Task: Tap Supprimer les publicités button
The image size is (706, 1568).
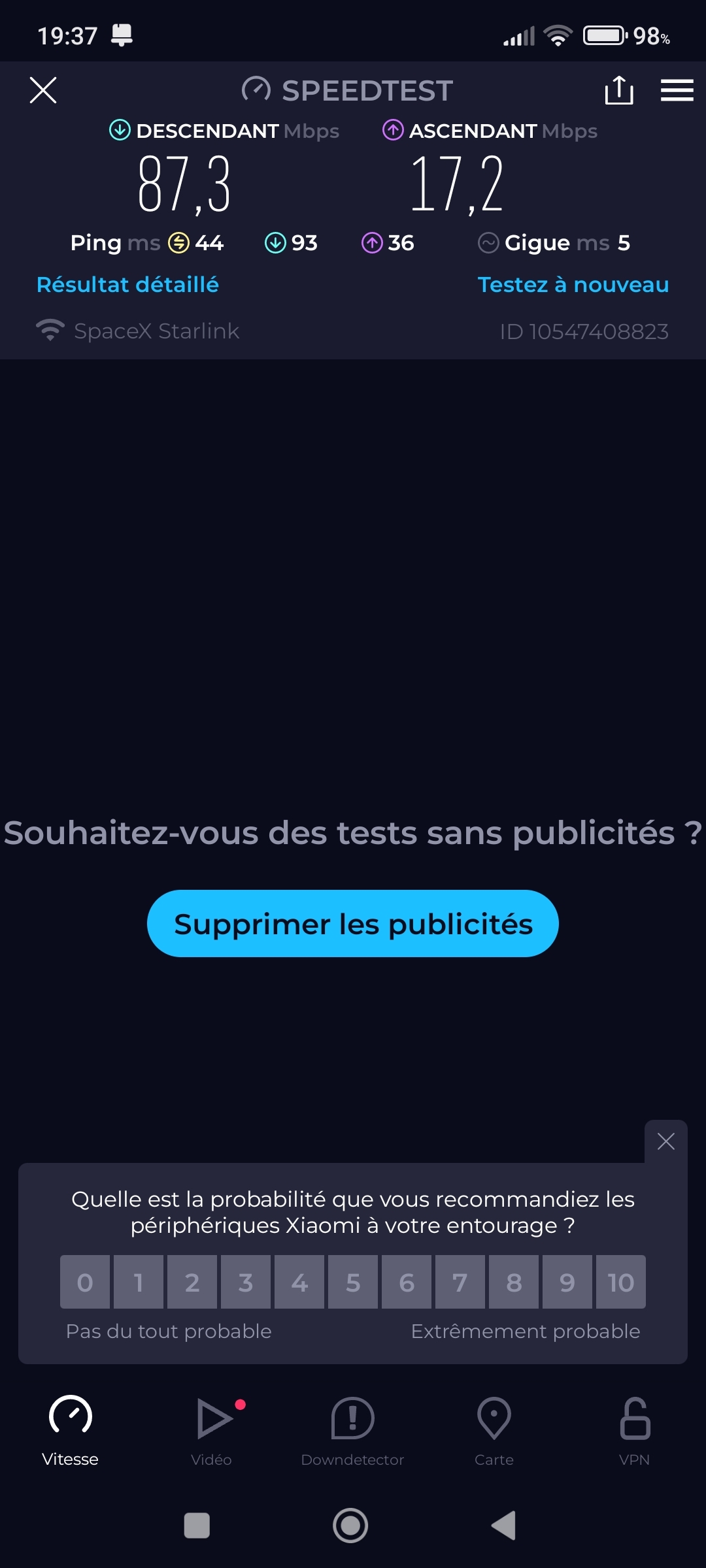Action: click(x=353, y=924)
